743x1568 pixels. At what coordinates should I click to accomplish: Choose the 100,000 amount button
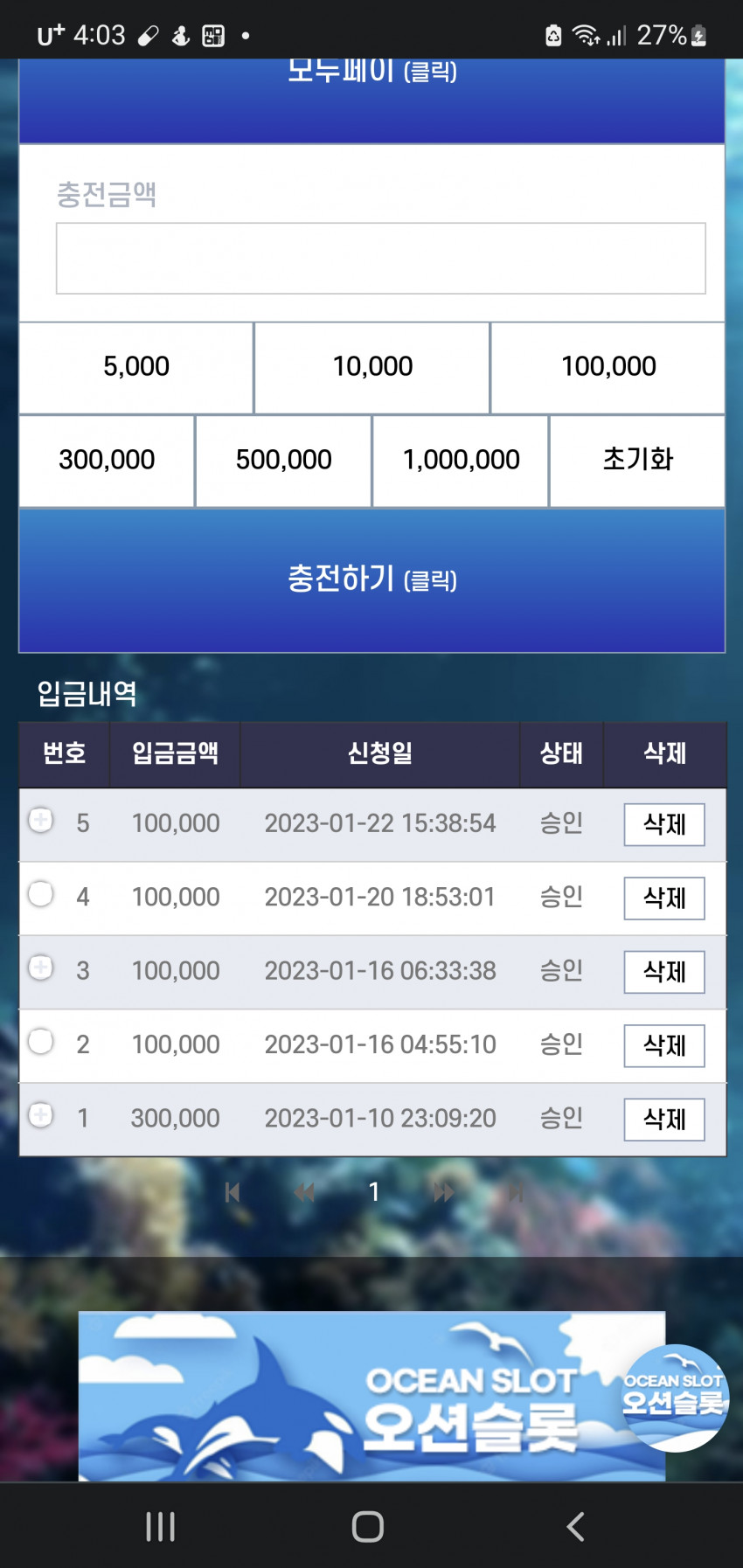(x=608, y=367)
